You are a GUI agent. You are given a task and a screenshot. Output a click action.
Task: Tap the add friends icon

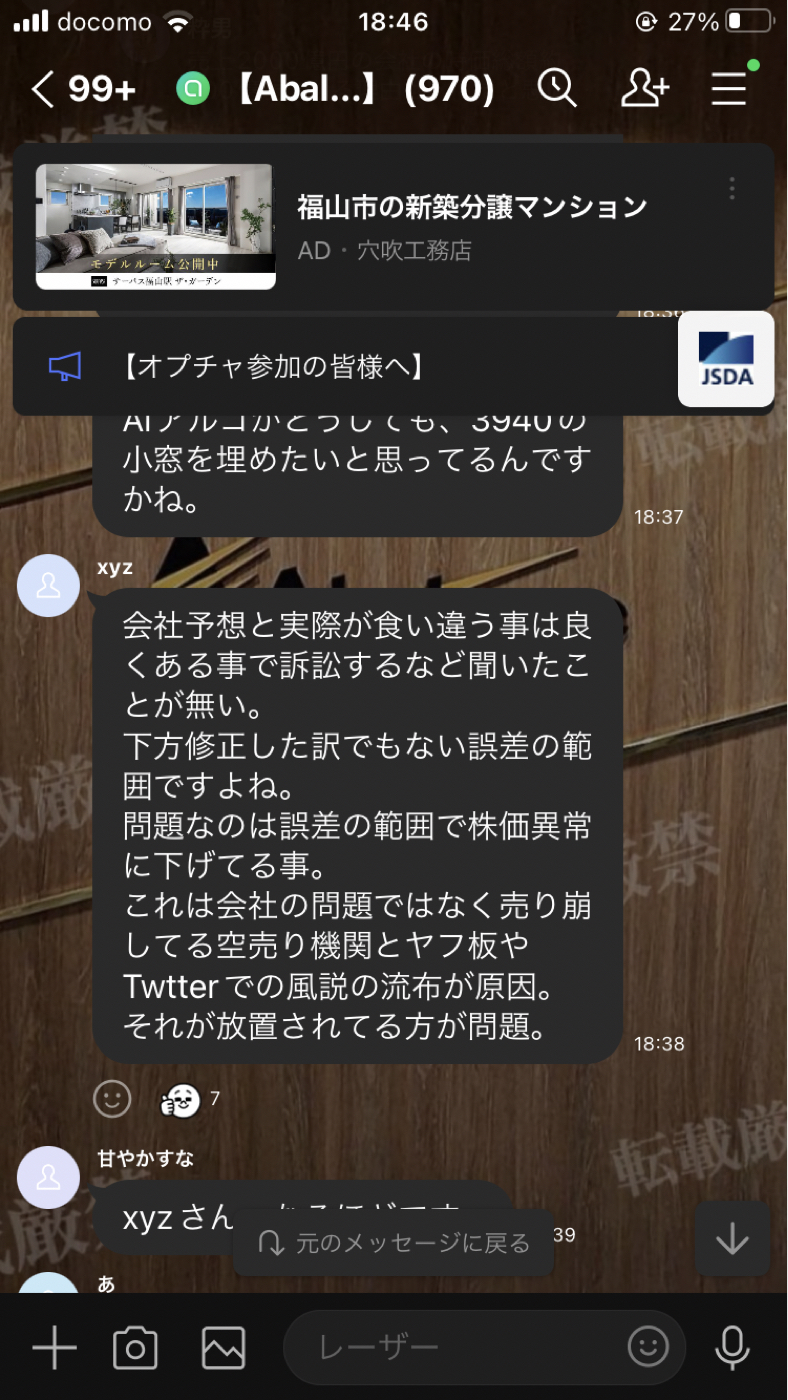coord(645,88)
